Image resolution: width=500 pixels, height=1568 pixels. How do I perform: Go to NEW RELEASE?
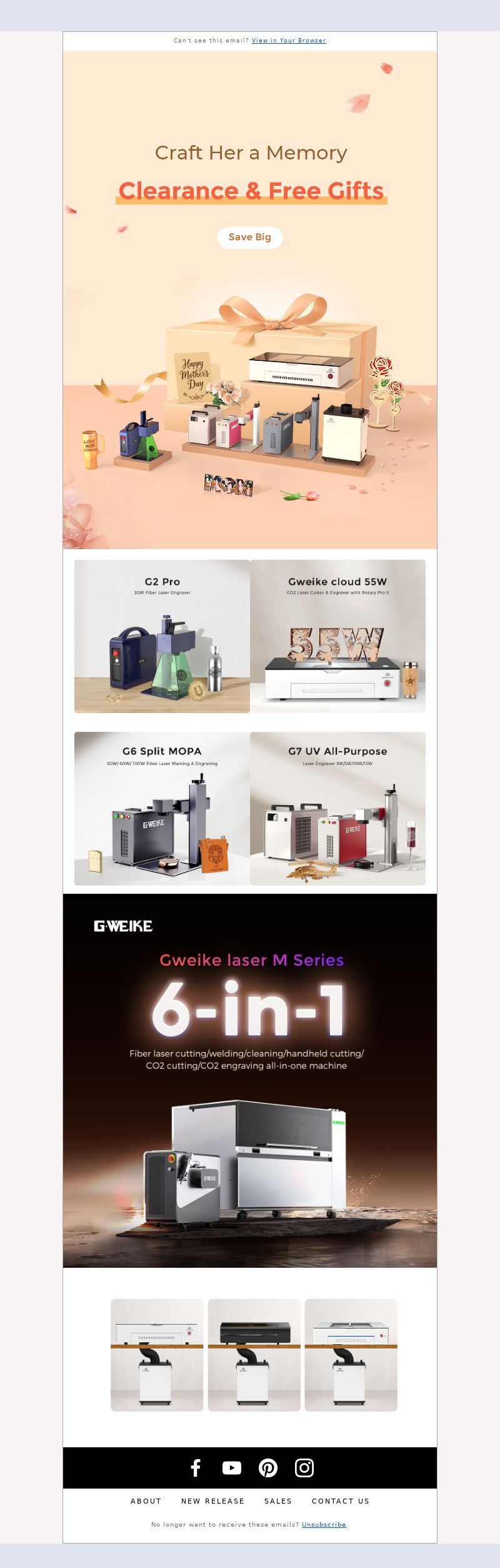pyautogui.click(x=212, y=1501)
